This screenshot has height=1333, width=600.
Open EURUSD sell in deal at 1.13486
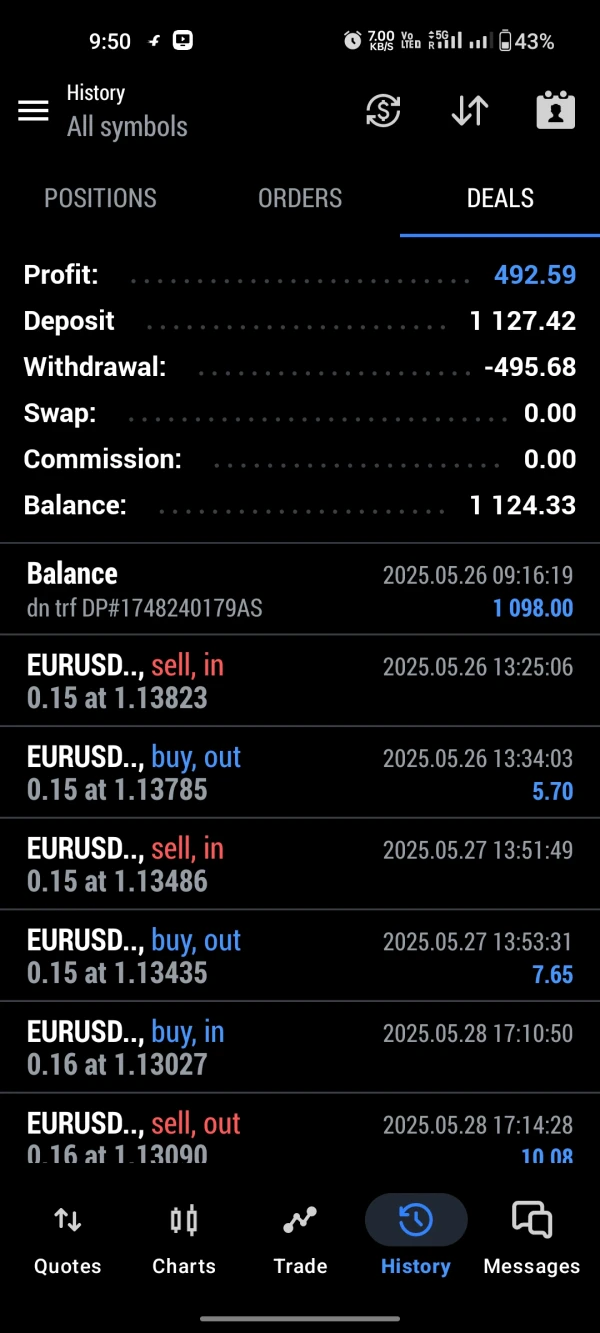(300, 864)
